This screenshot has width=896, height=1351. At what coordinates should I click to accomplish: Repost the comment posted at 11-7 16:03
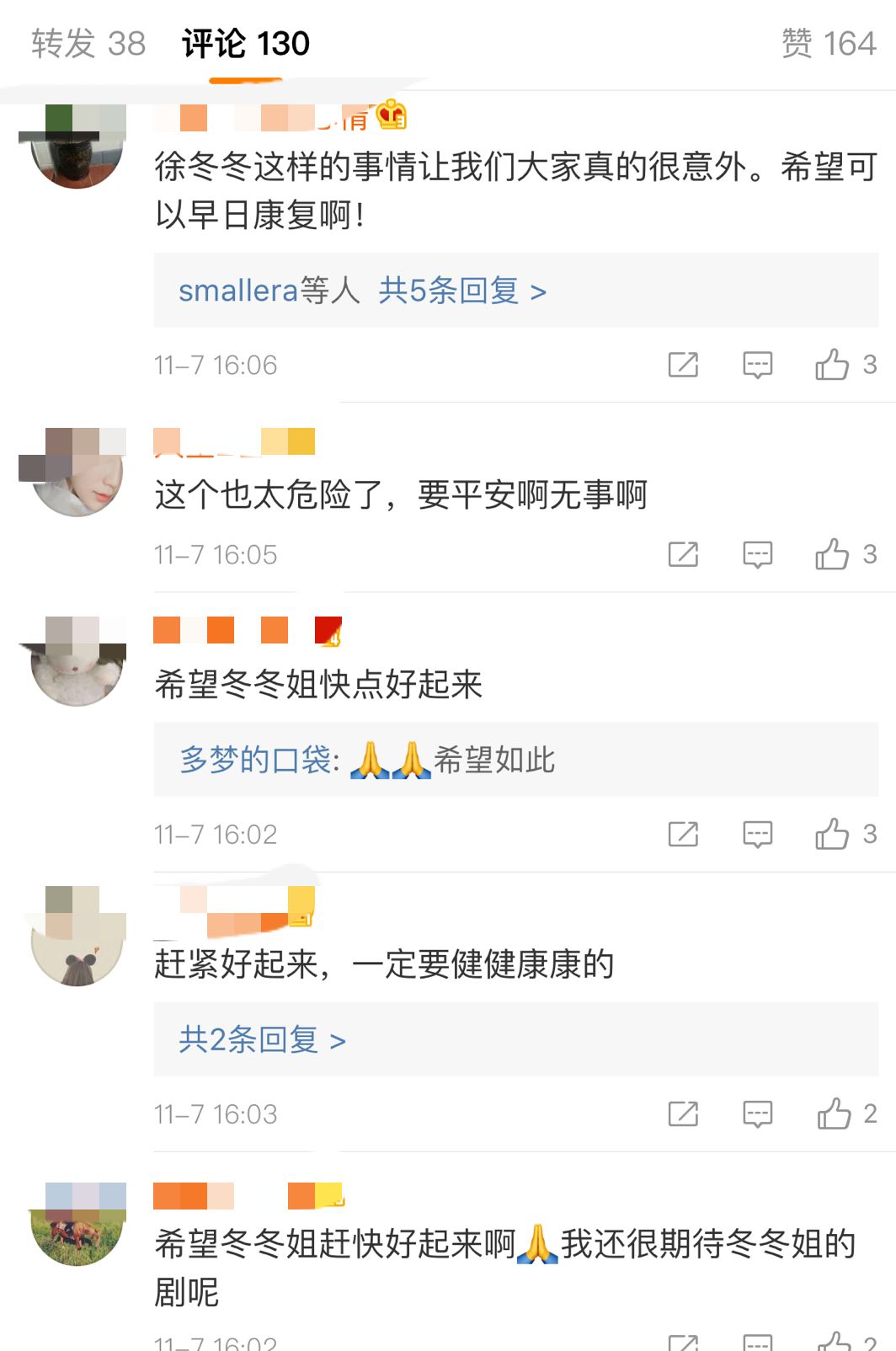(683, 1113)
